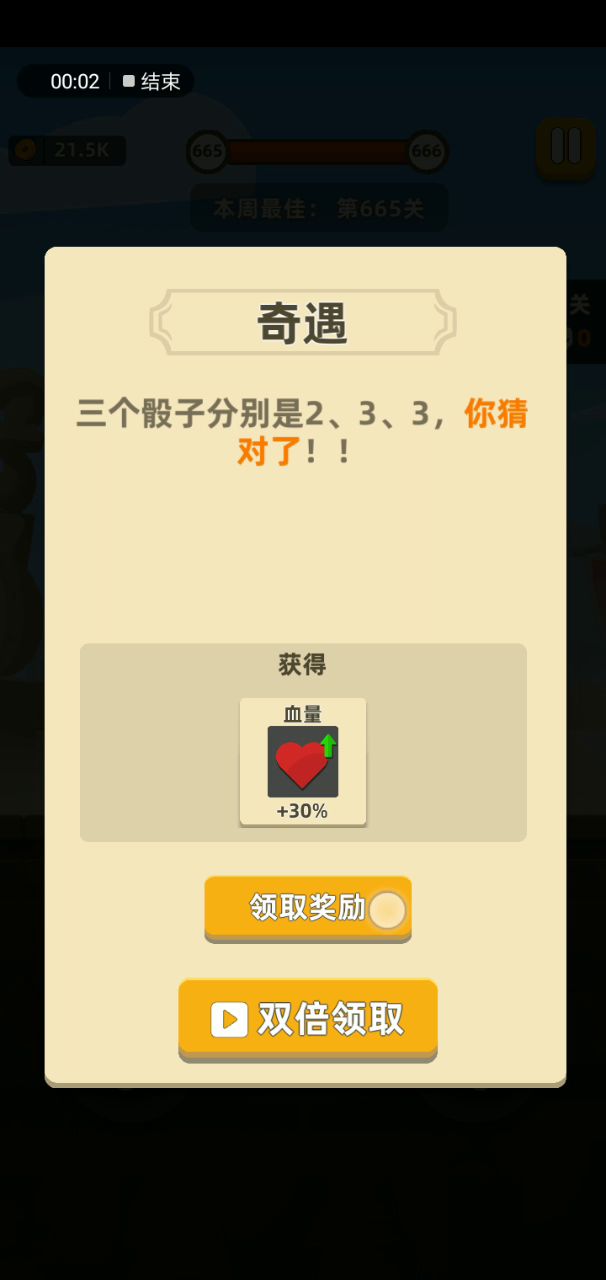Claim double reward via 双倍领取
The image size is (606, 1280).
pos(308,1019)
